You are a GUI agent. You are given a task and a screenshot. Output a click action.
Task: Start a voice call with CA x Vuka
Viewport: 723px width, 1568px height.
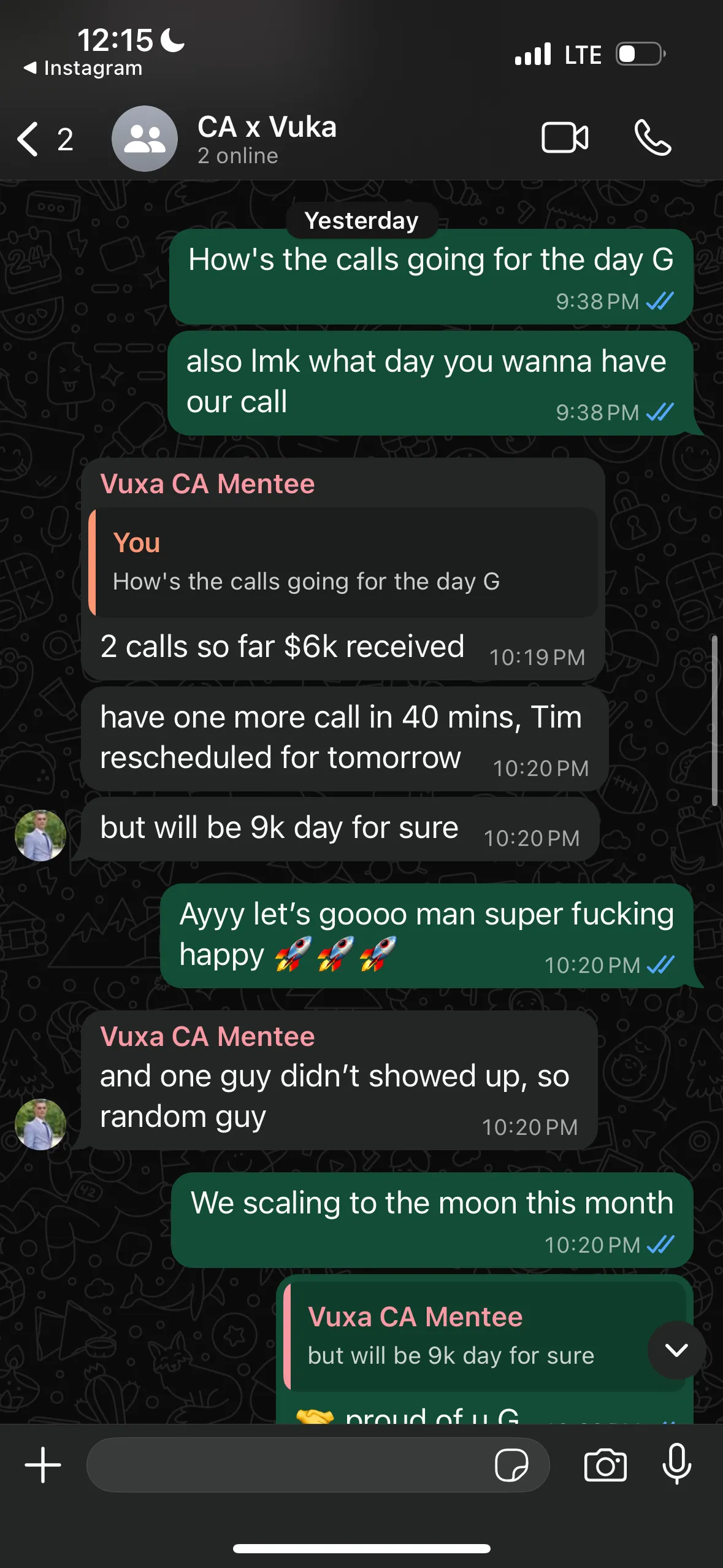pyautogui.click(x=652, y=138)
